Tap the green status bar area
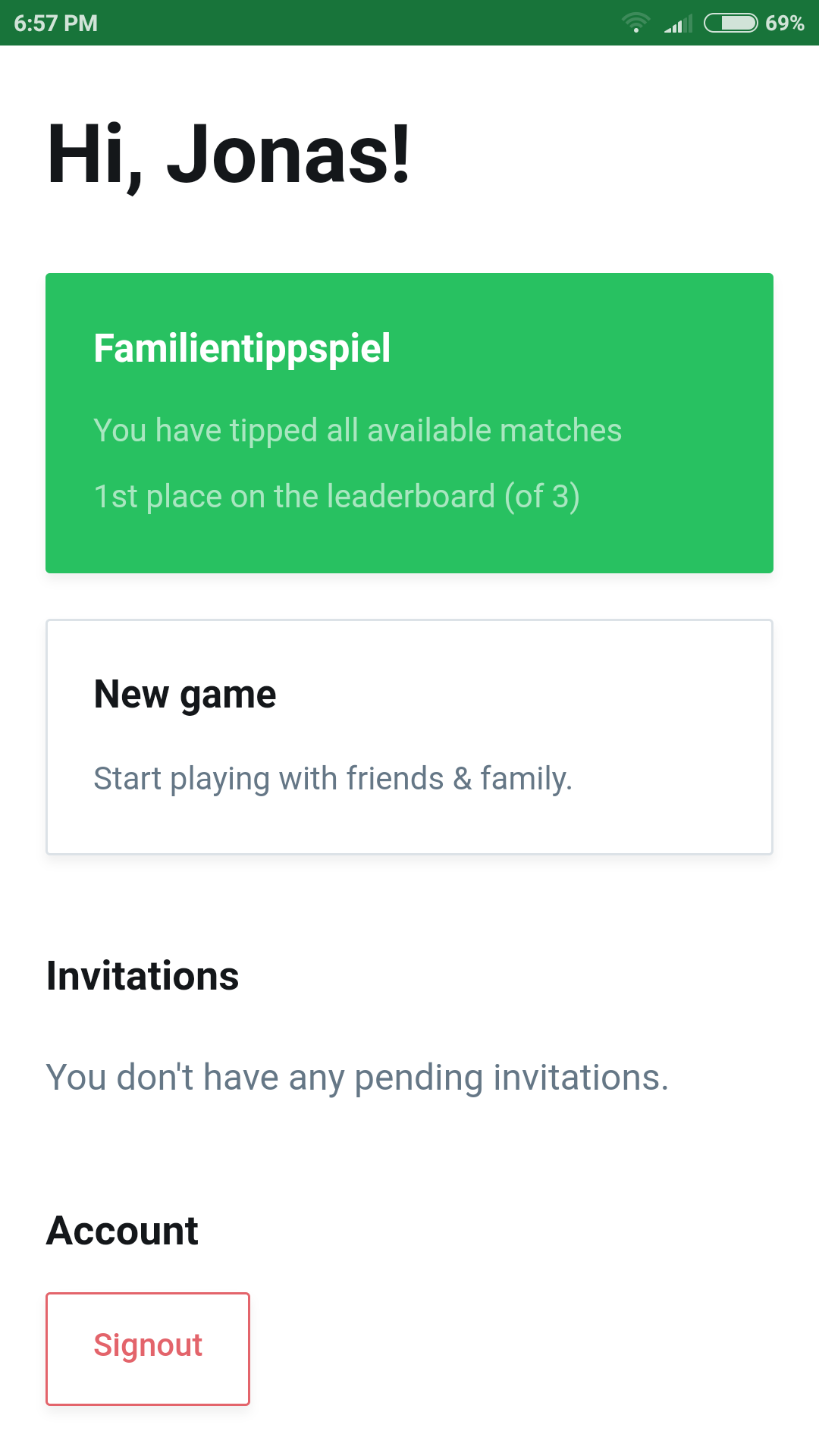The width and height of the screenshot is (819, 1456). click(x=409, y=23)
